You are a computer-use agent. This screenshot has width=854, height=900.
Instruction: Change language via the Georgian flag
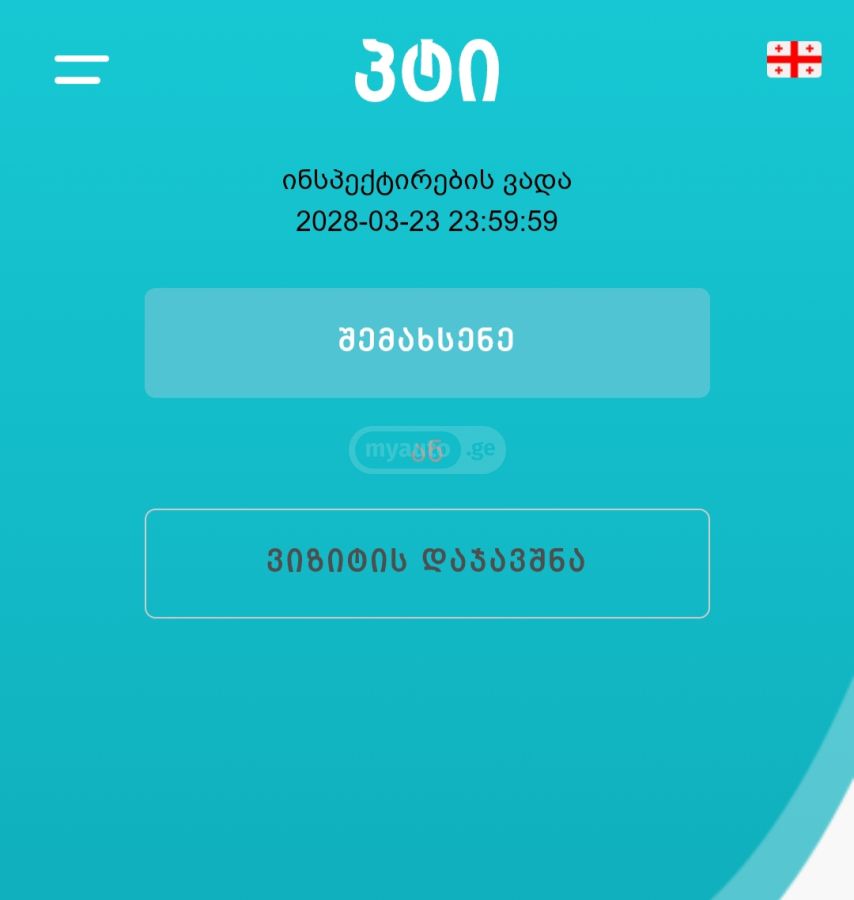pyautogui.click(x=794, y=60)
